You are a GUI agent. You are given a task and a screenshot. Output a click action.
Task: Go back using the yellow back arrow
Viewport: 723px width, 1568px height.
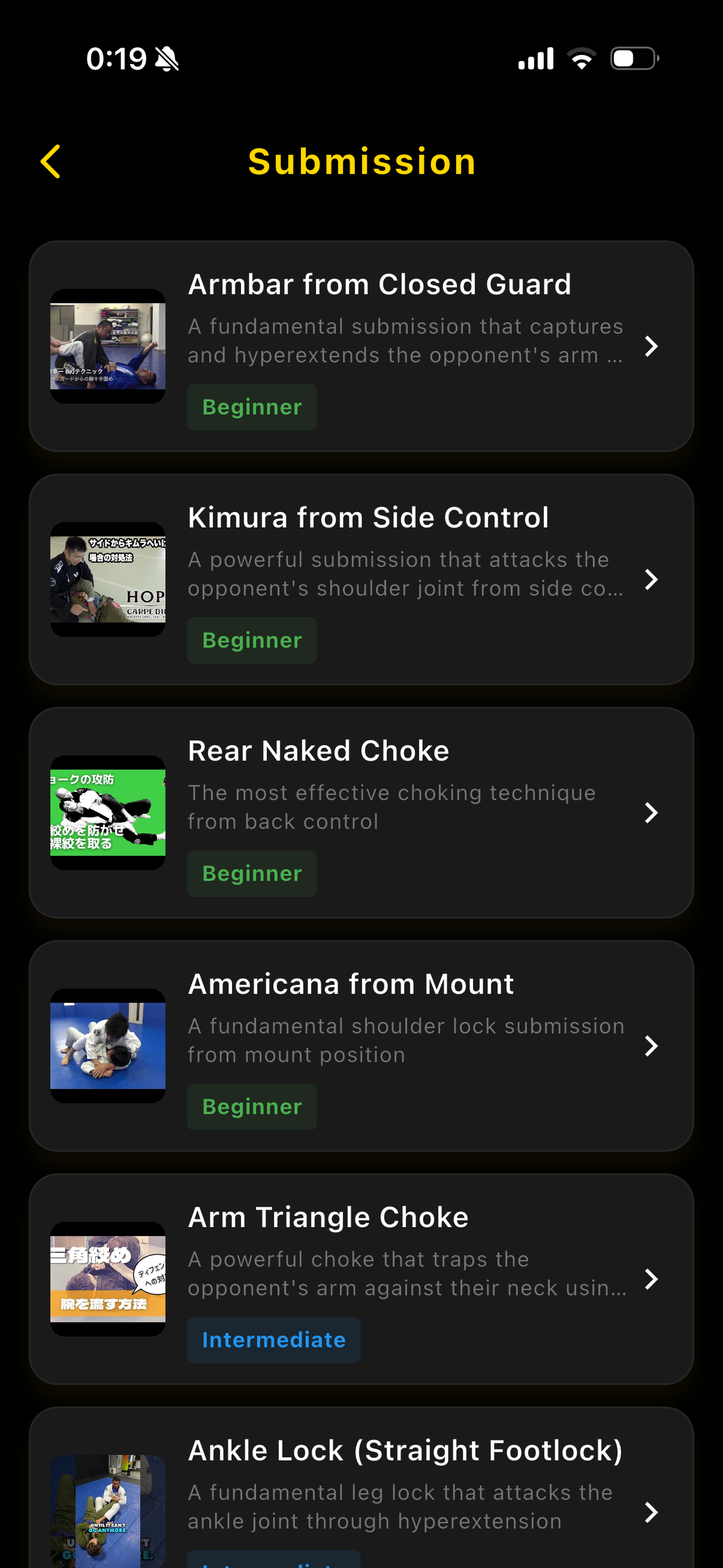[x=51, y=162]
